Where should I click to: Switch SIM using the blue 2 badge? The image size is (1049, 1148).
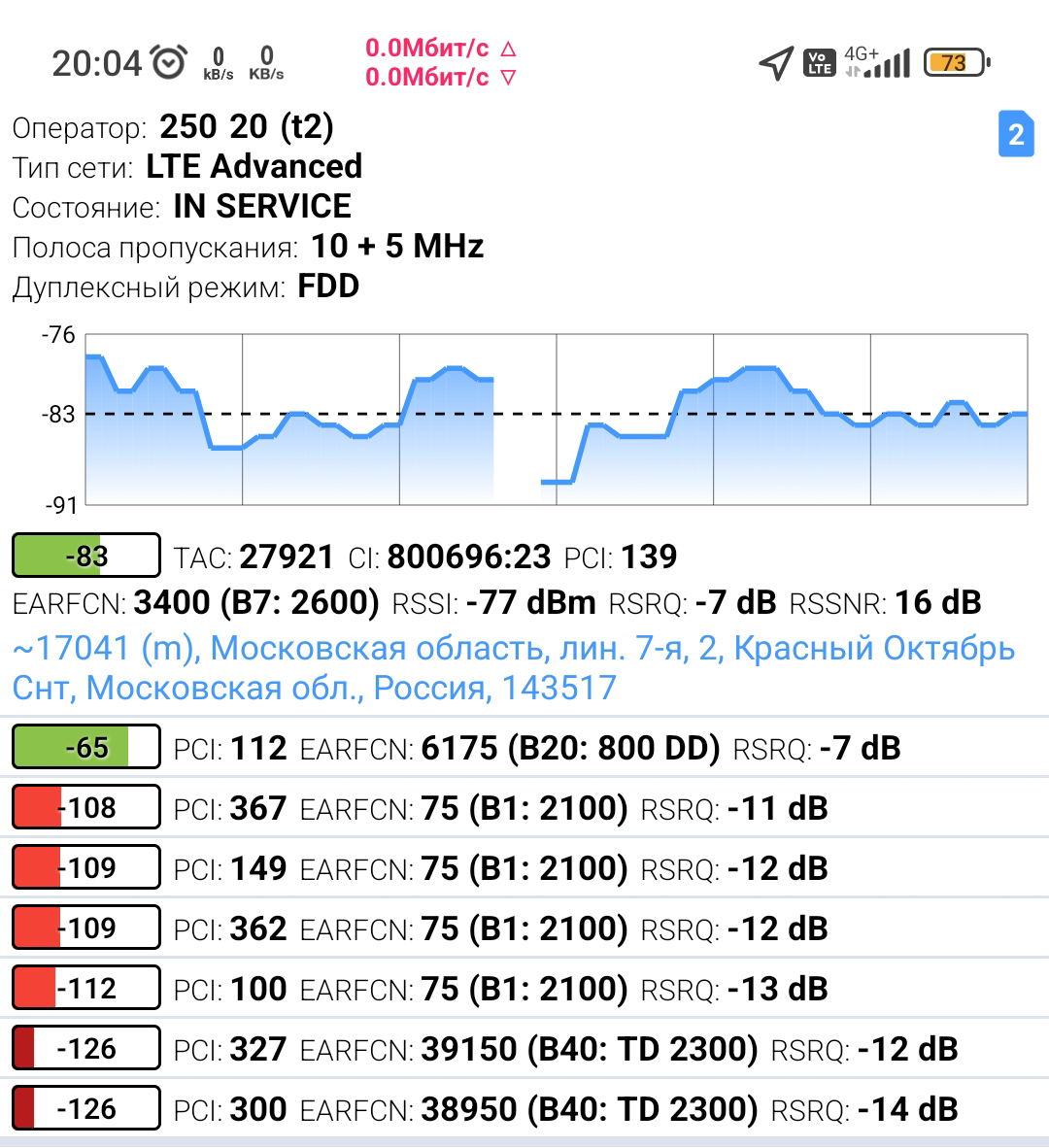tap(1015, 134)
